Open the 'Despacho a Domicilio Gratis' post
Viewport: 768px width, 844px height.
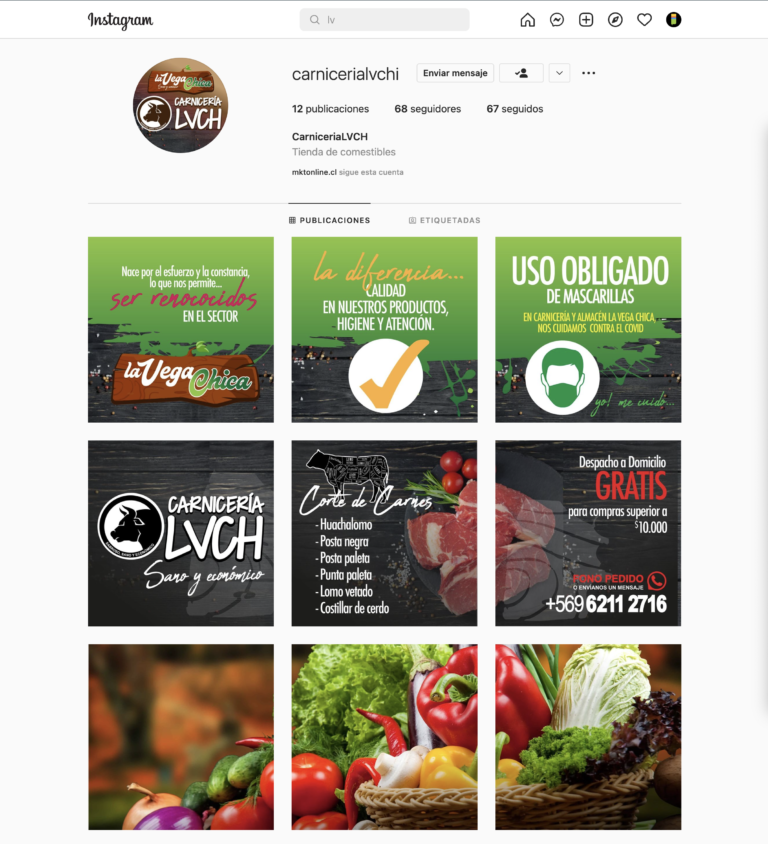[588, 533]
